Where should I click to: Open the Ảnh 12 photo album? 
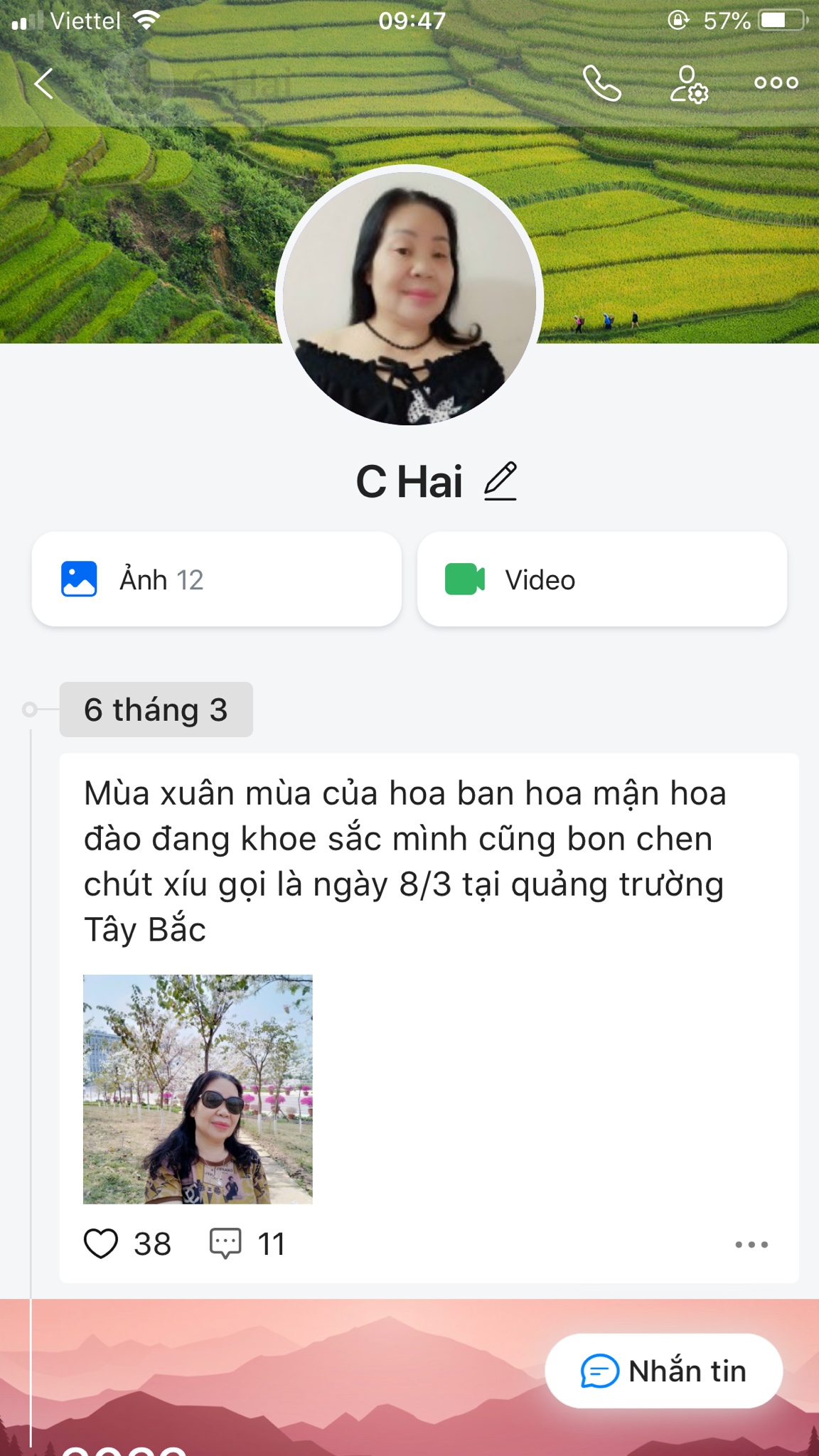216,579
